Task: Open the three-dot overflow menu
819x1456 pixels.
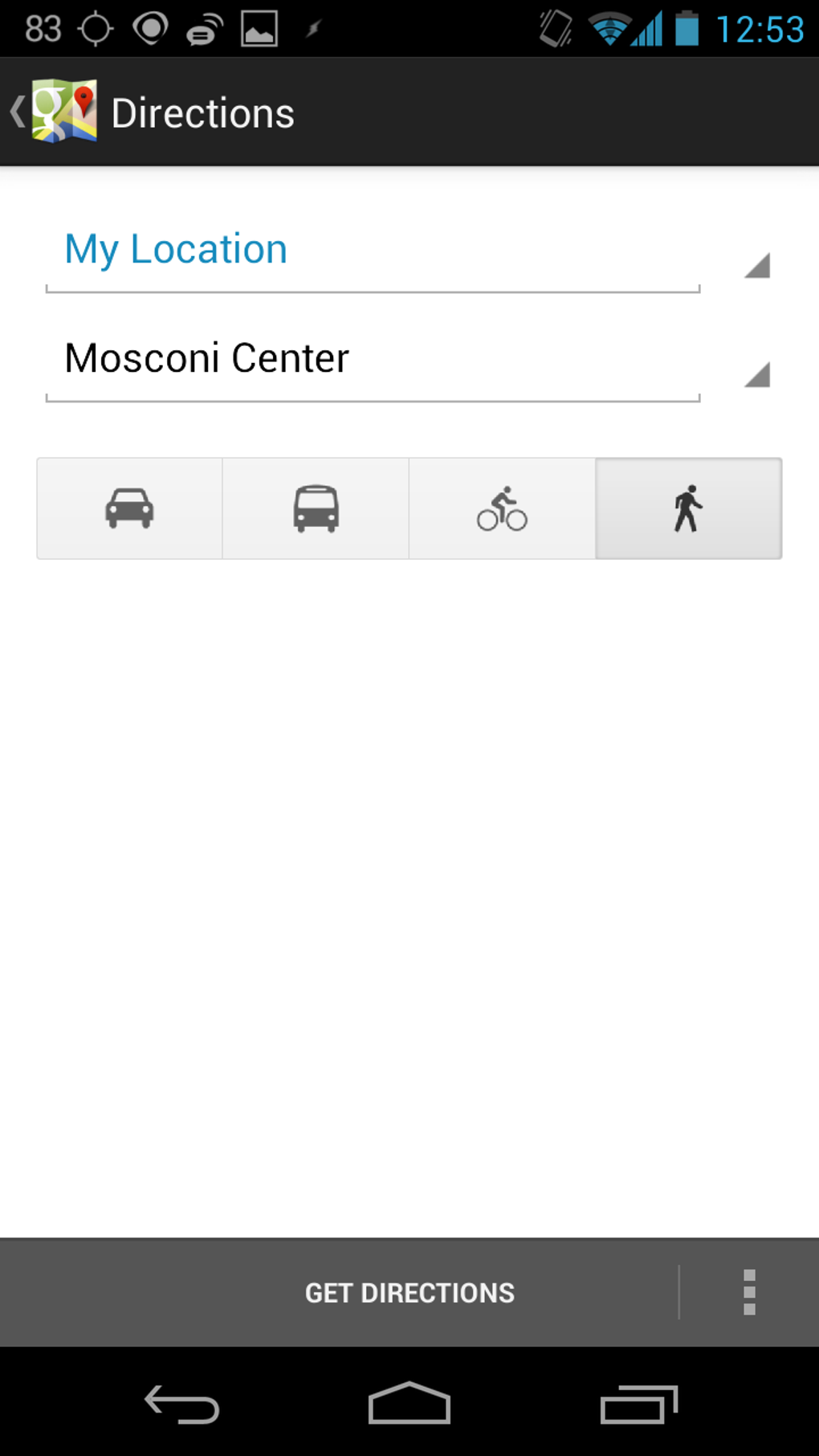Action: point(749,1293)
